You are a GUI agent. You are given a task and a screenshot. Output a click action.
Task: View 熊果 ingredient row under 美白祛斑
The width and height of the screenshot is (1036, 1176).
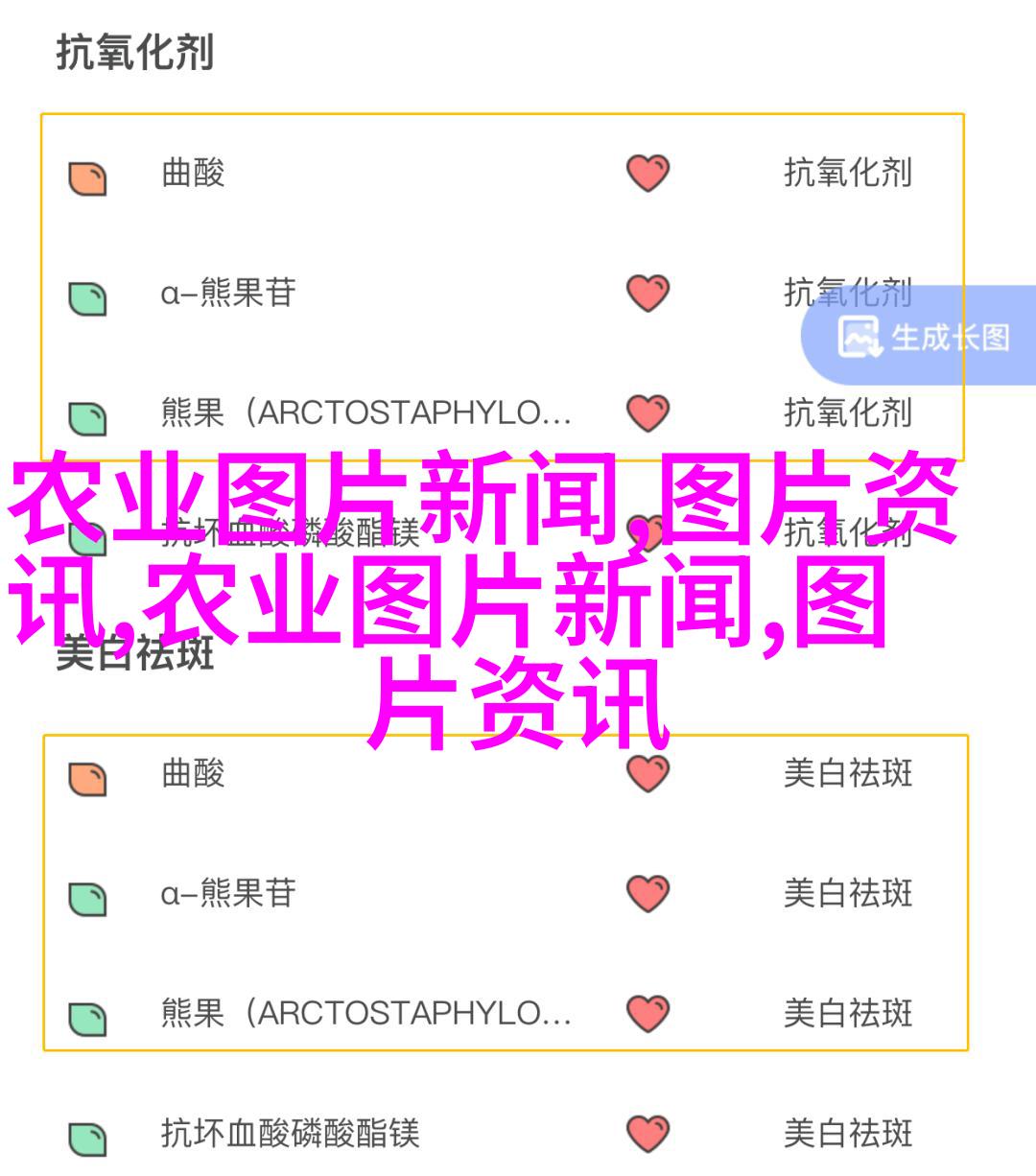point(365,1014)
